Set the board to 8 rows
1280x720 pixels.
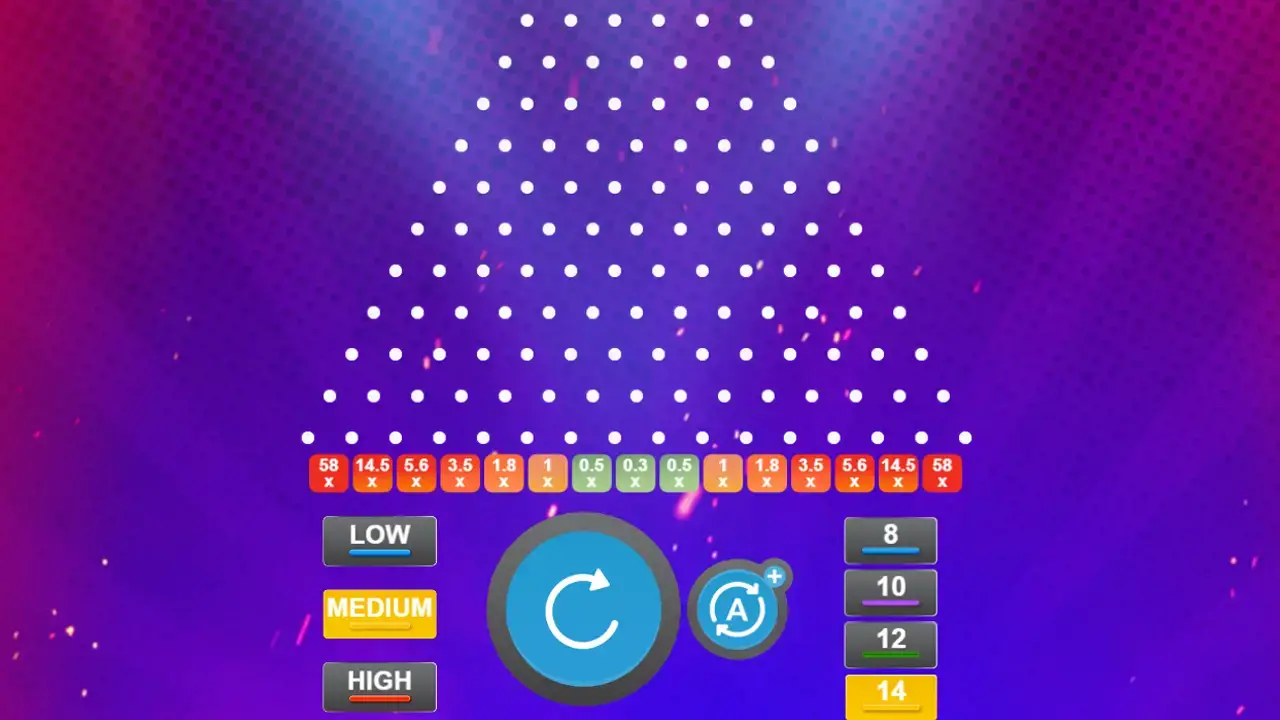click(890, 540)
